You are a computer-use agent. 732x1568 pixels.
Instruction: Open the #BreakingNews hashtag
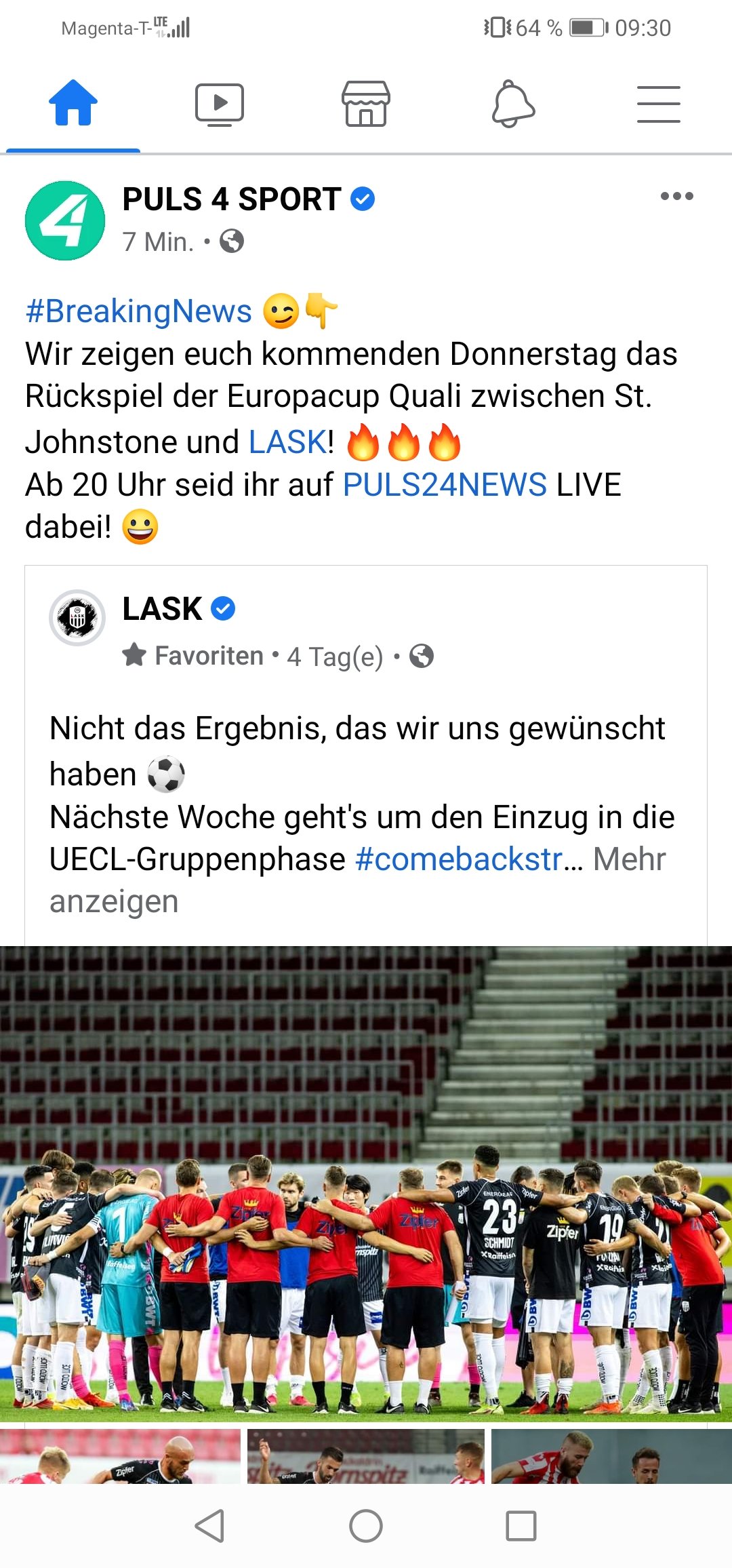[x=138, y=311]
